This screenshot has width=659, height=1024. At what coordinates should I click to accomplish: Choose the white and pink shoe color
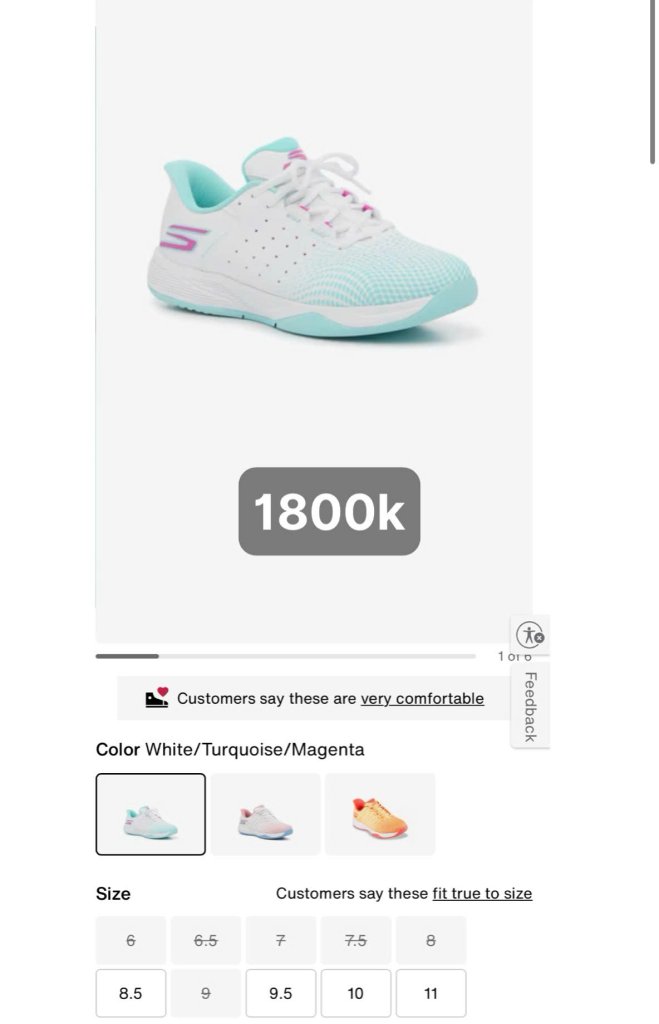tap(265, 814)
